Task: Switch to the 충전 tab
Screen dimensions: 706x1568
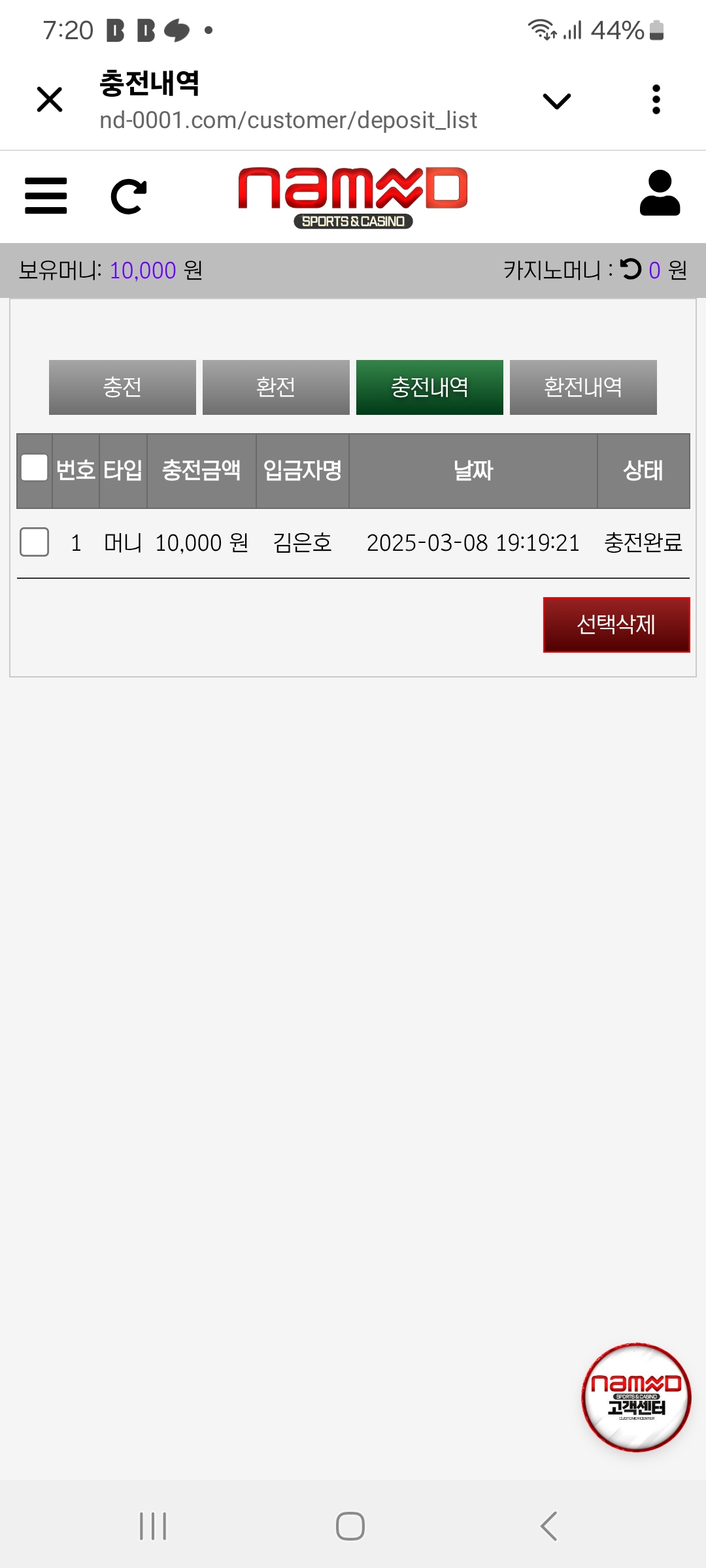Action: click(122, 387)
